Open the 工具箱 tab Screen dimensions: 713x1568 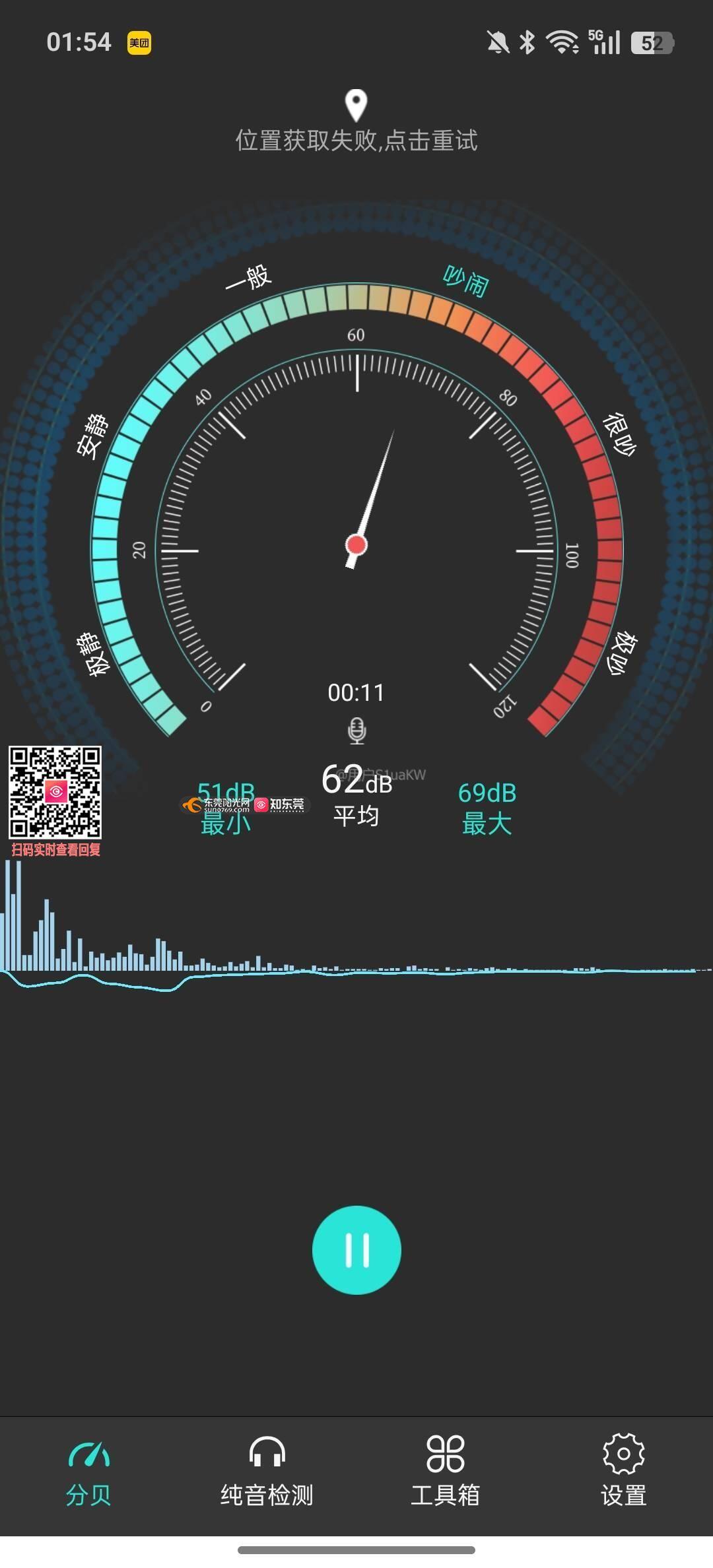(445, 1472)
